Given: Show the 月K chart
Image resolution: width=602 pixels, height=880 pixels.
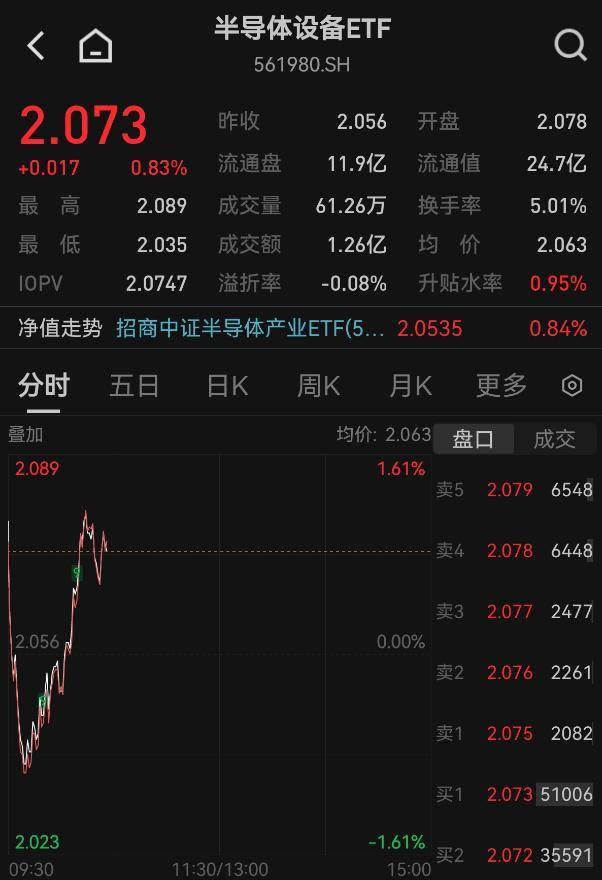Looking at the screenshot, I should 410,386.
